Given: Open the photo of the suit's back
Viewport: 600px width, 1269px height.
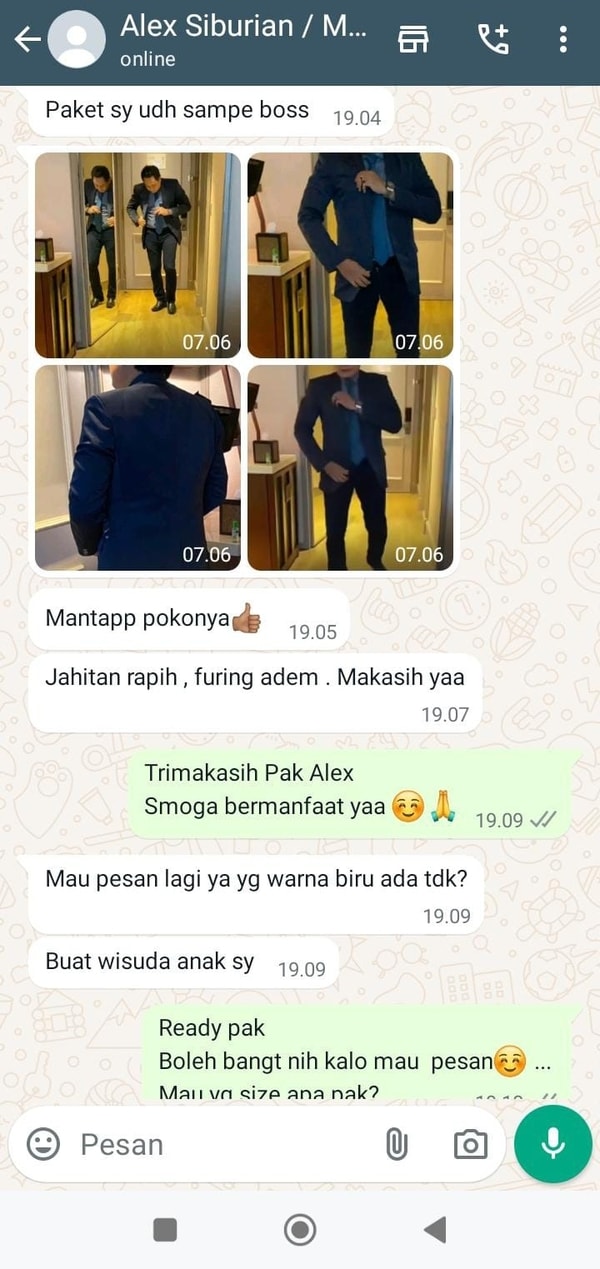Looking at the screenshot, I should (138, 467).
